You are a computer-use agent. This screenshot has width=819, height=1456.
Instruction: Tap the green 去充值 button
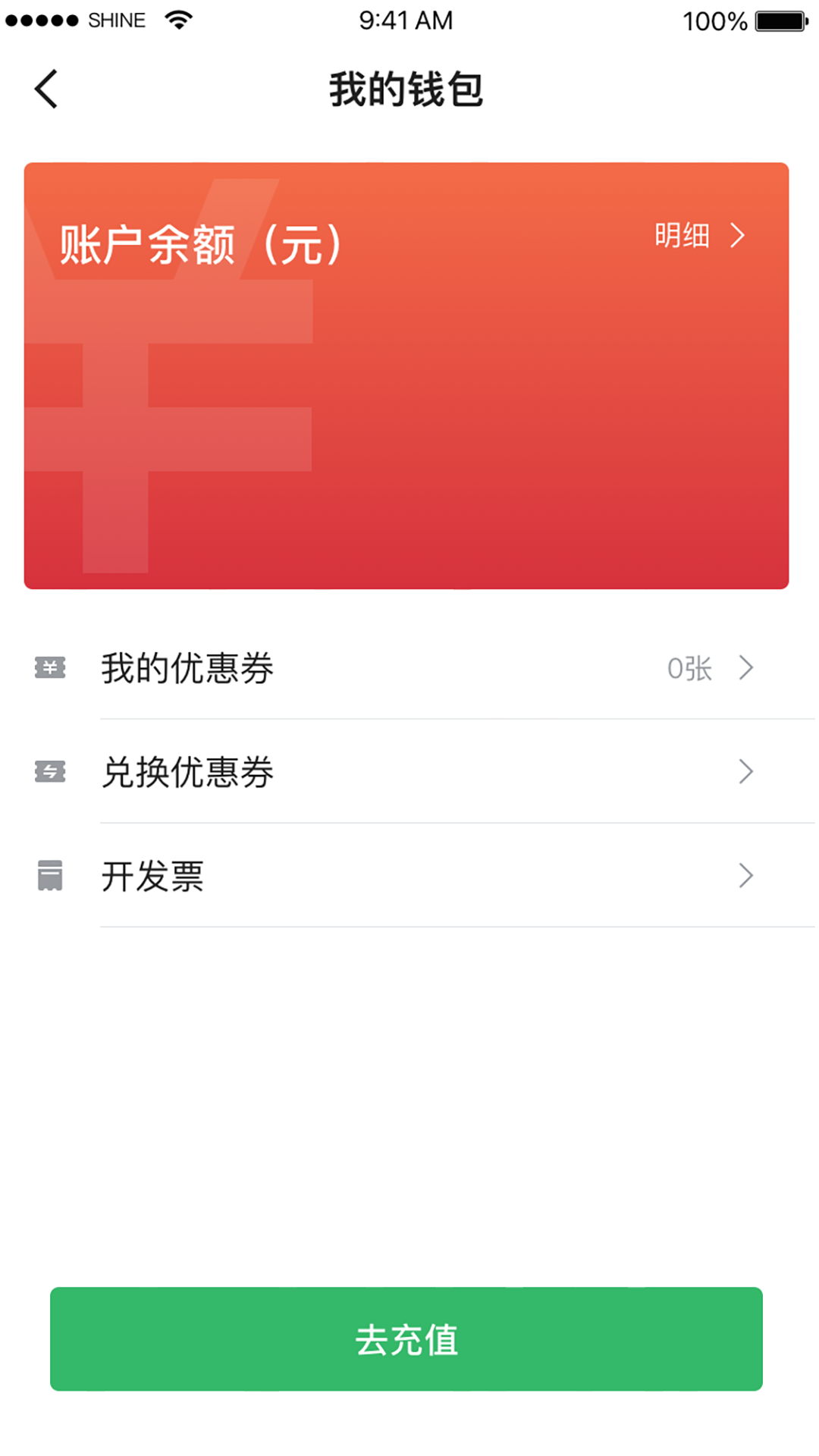click(x=406, y=1338)
